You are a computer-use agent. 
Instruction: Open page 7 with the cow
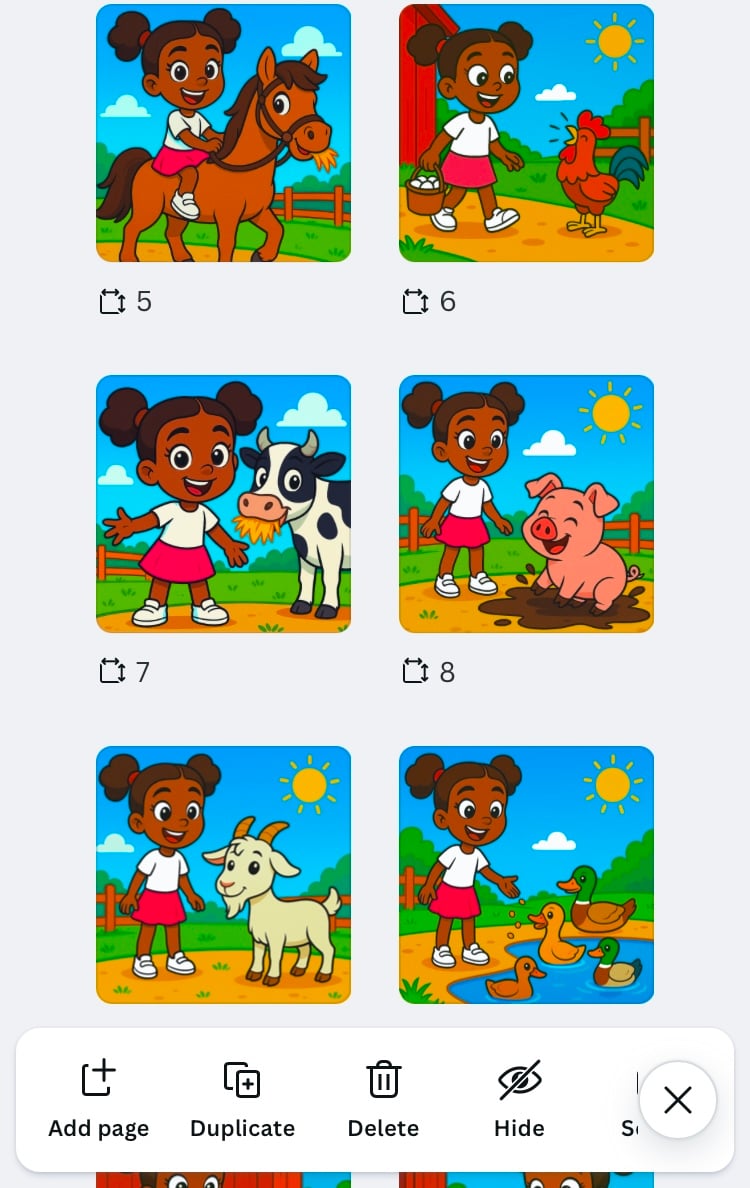click(223, 504)
